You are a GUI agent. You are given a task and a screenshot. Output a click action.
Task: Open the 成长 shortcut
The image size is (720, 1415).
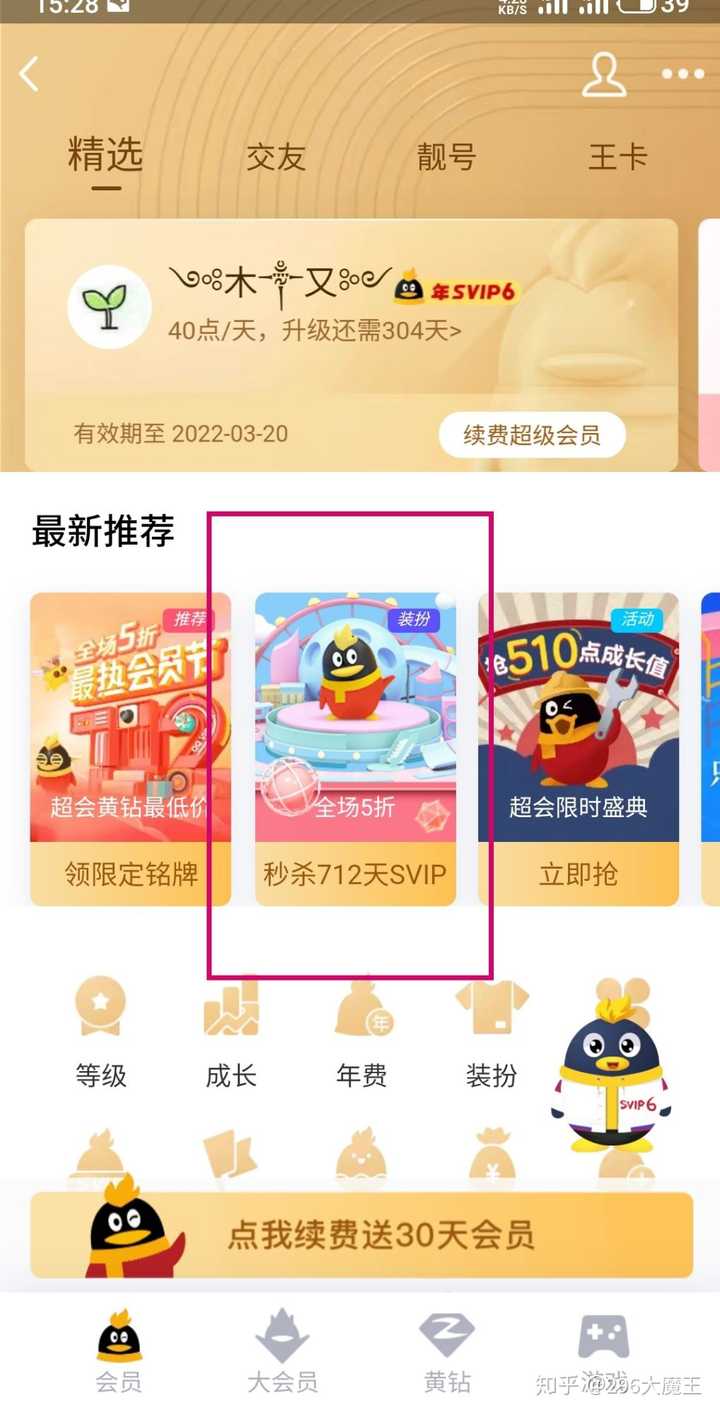[x=231, y=1032]
